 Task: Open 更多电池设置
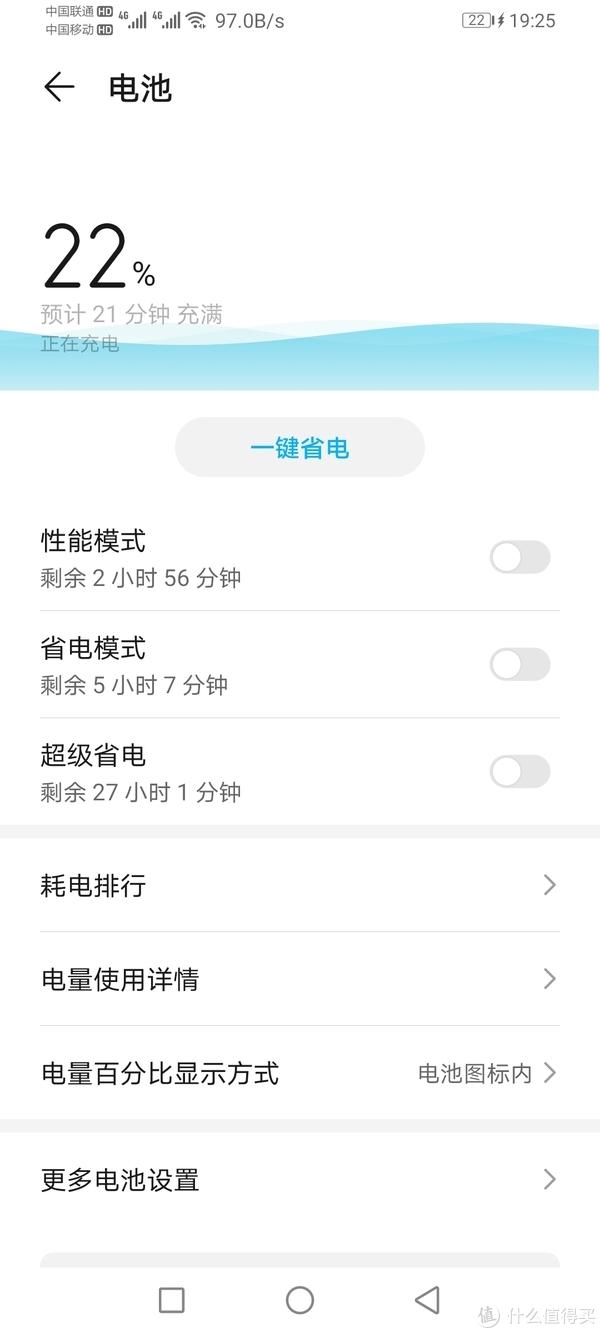[300, 1180]
